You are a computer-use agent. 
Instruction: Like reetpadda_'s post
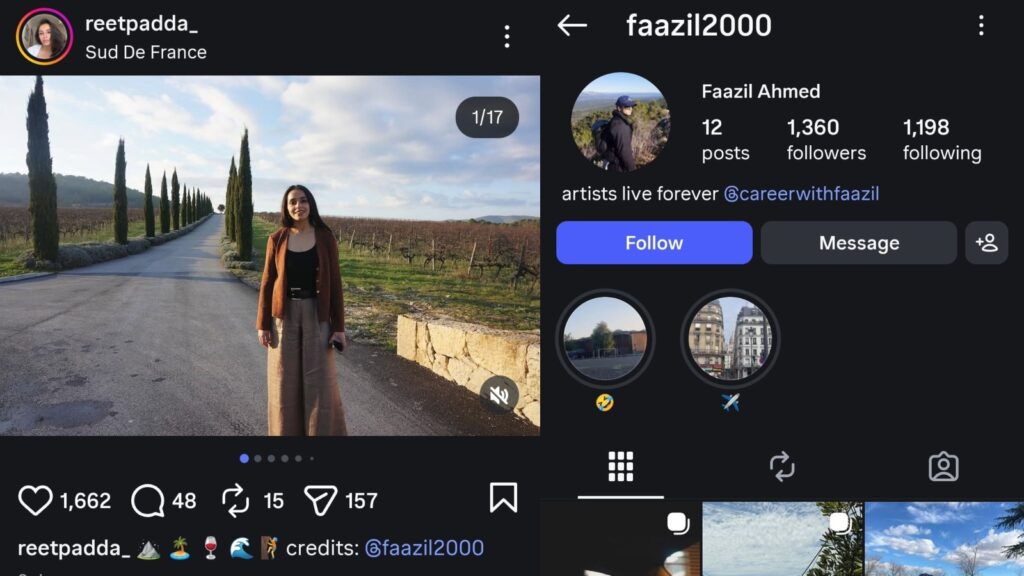click(x=35, y=500)
